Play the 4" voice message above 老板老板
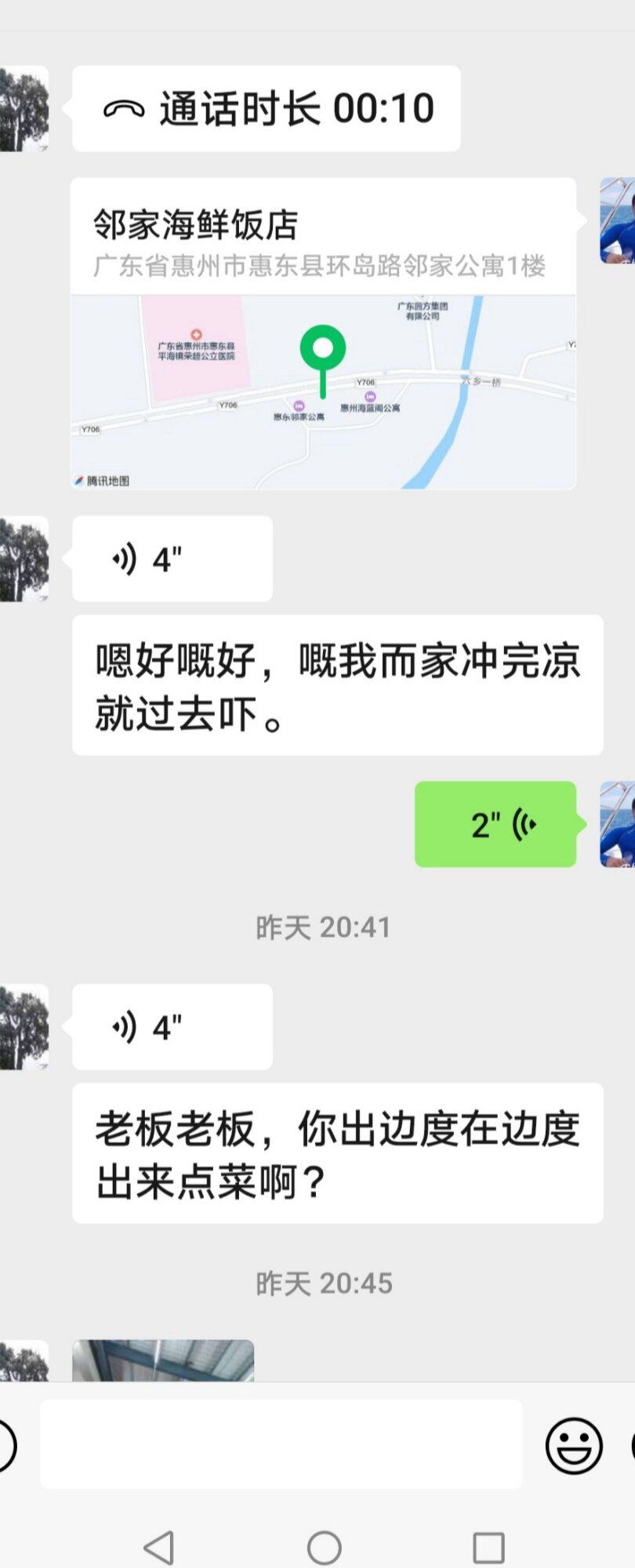Viewport: 635px width, 1568px height. click(172, 1027)
